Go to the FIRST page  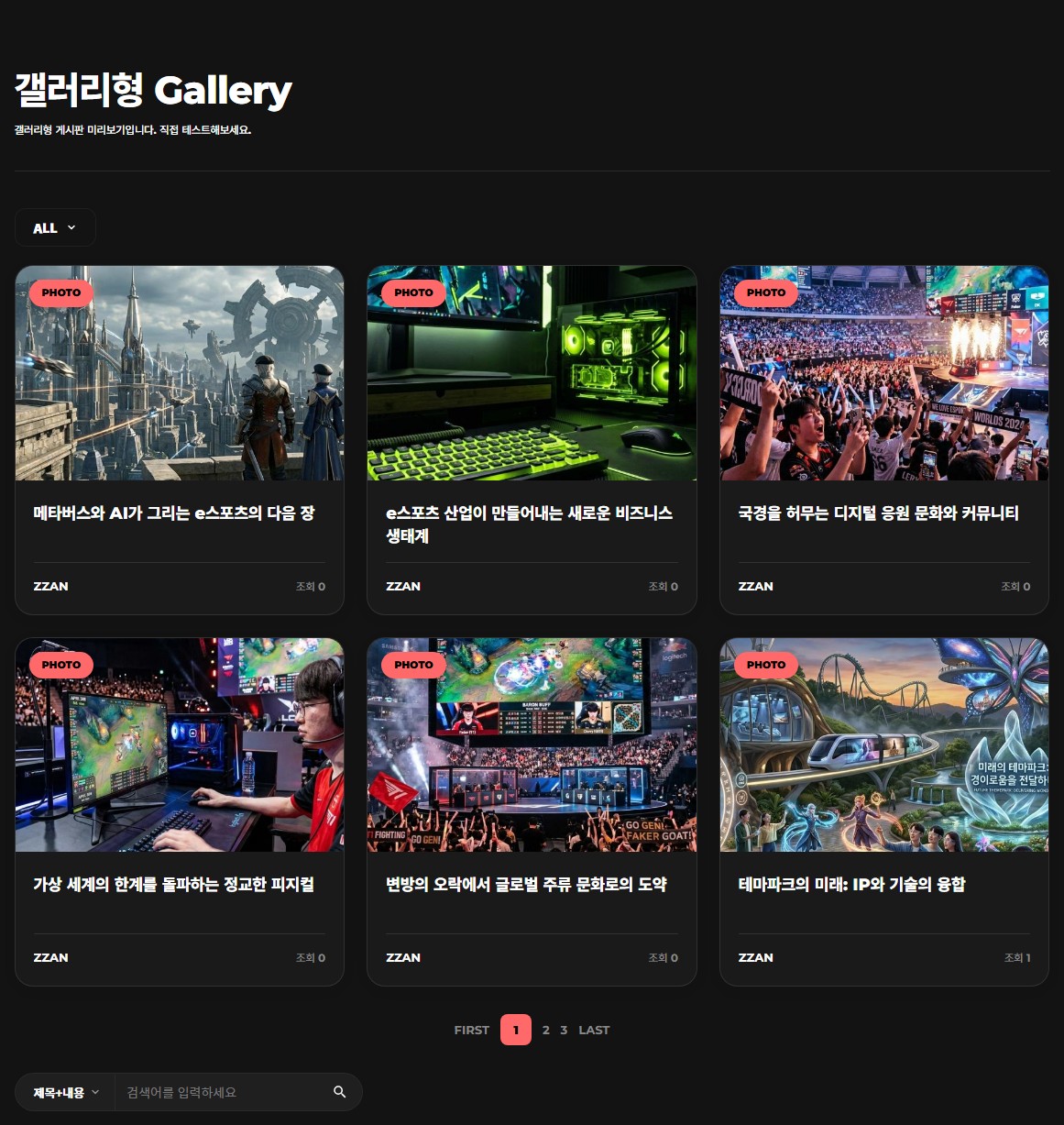click(471, 1031)
